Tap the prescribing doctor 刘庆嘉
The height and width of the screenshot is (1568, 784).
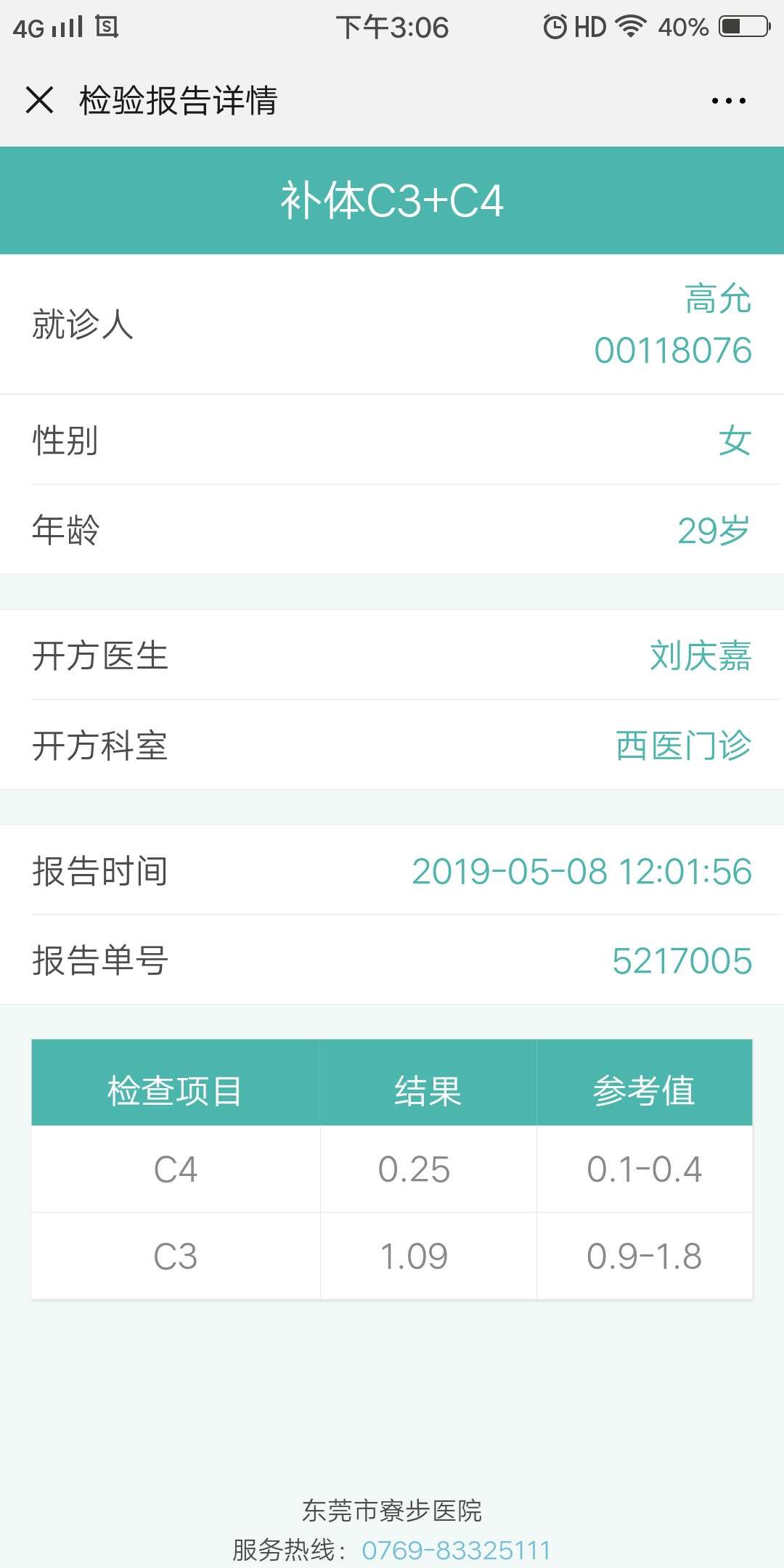click(x=701, y=656)
